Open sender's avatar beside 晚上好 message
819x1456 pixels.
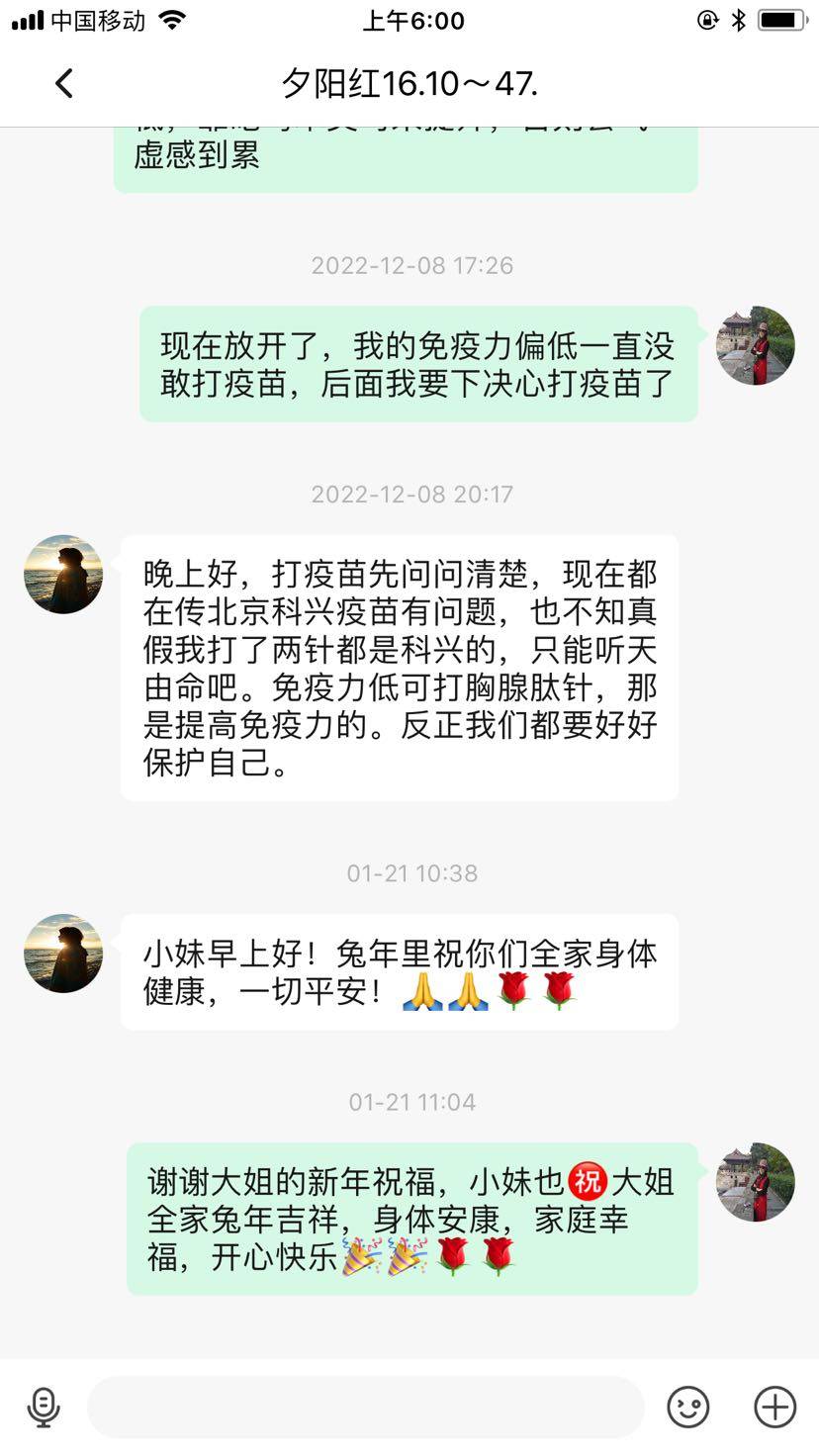click(x=63, y=575)
